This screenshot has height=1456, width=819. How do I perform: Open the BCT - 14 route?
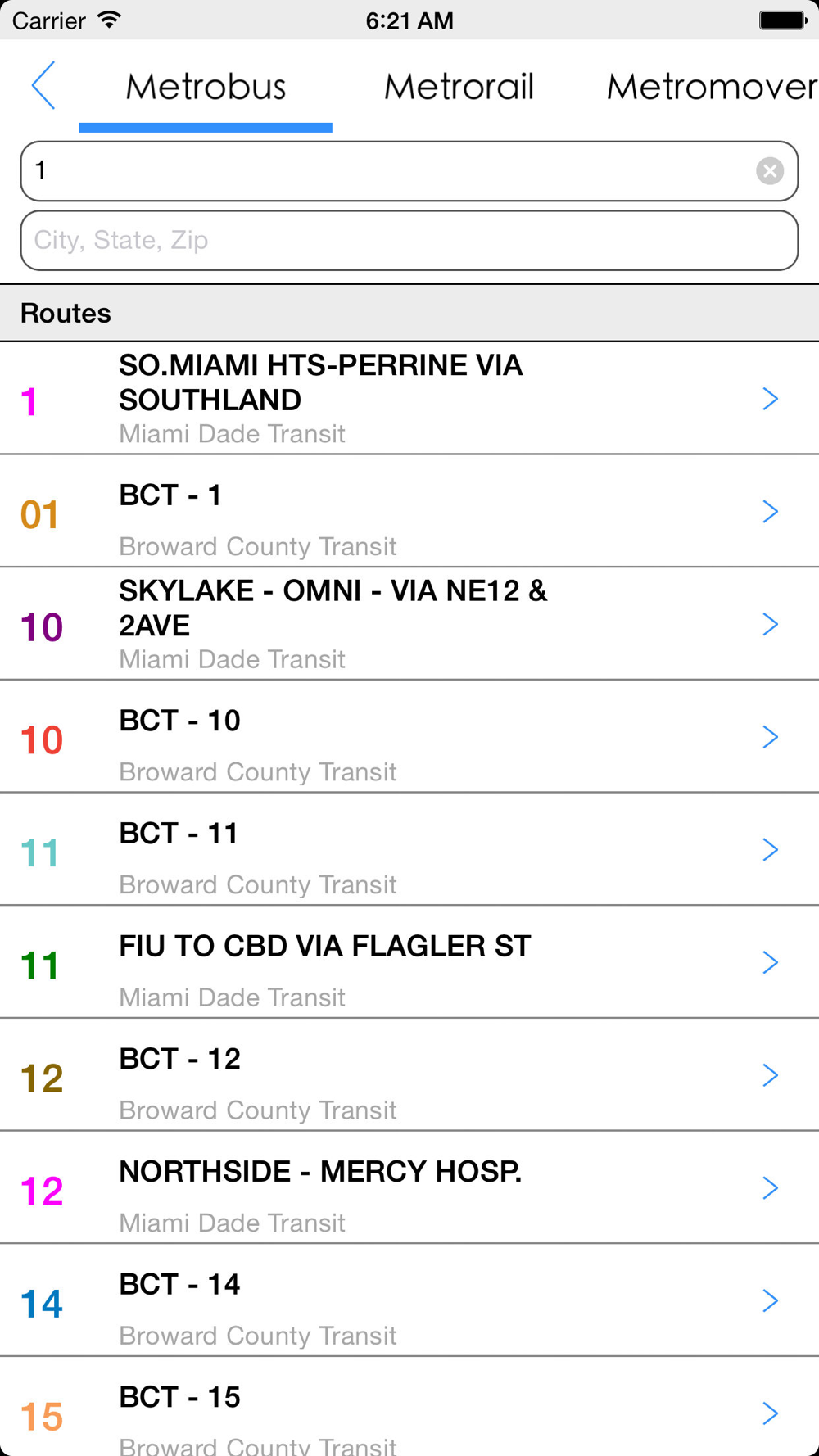(x=409, y=1302)
